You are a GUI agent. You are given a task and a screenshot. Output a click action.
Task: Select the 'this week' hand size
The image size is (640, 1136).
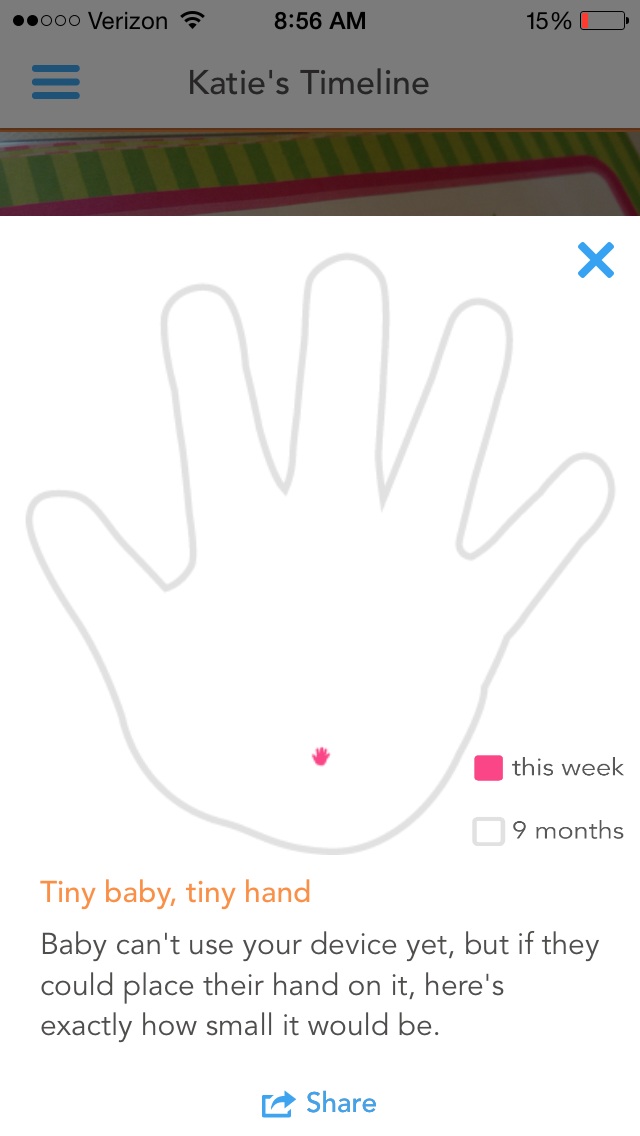[488, 768]
